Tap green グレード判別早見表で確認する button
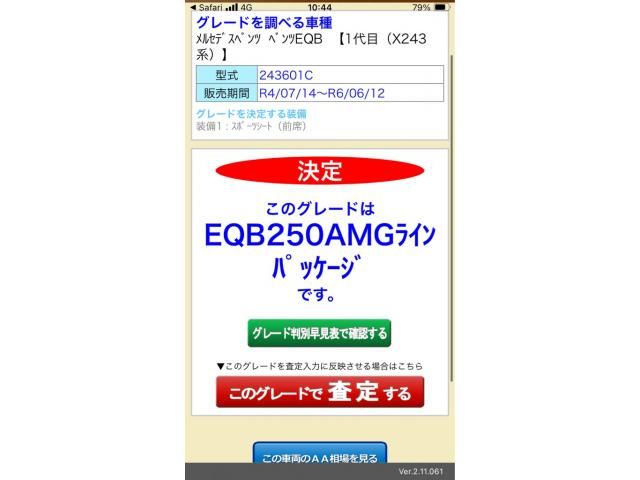The image size is (640, 480). tap(319, 333)
